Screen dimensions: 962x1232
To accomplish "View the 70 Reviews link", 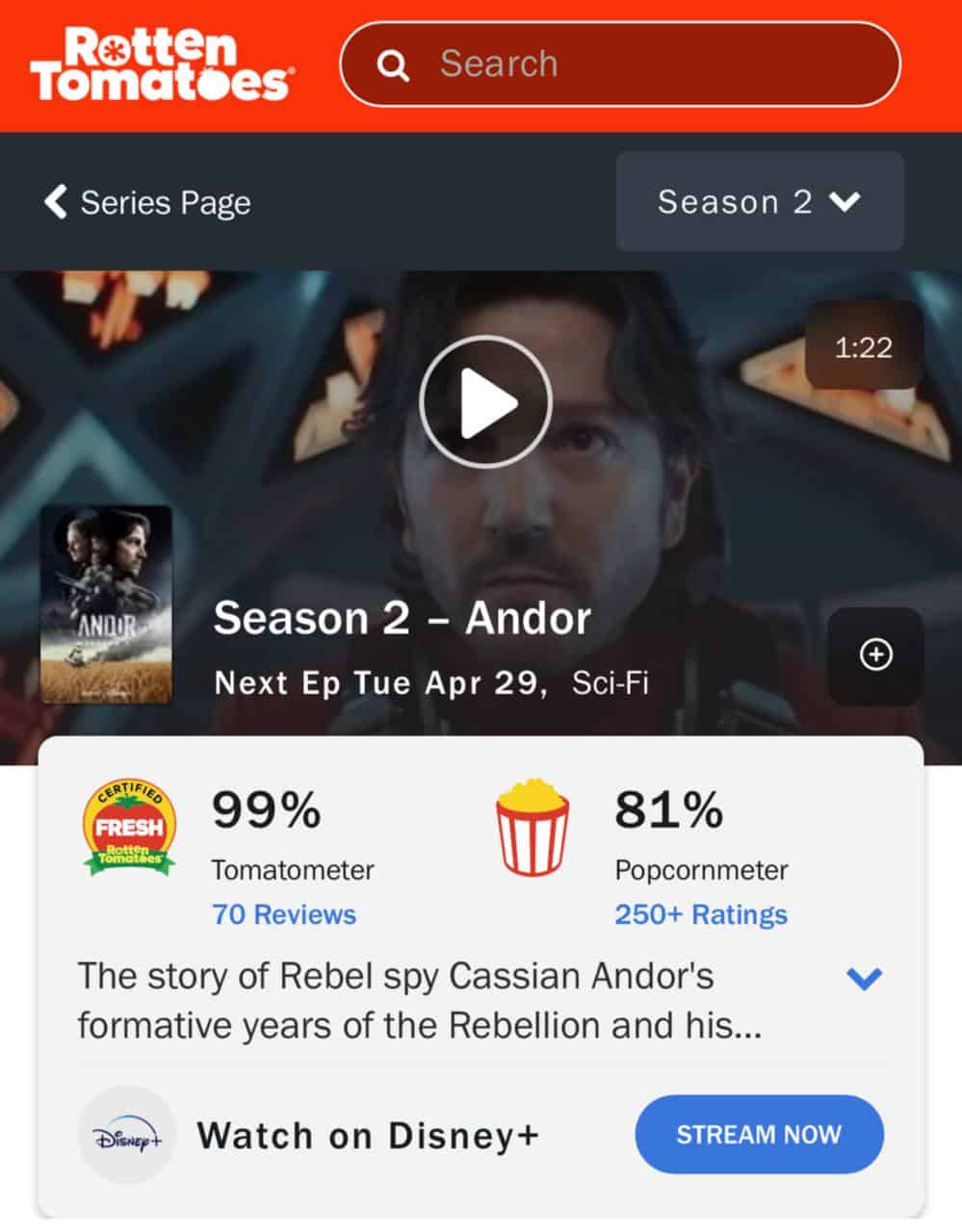I will [284, 914].
